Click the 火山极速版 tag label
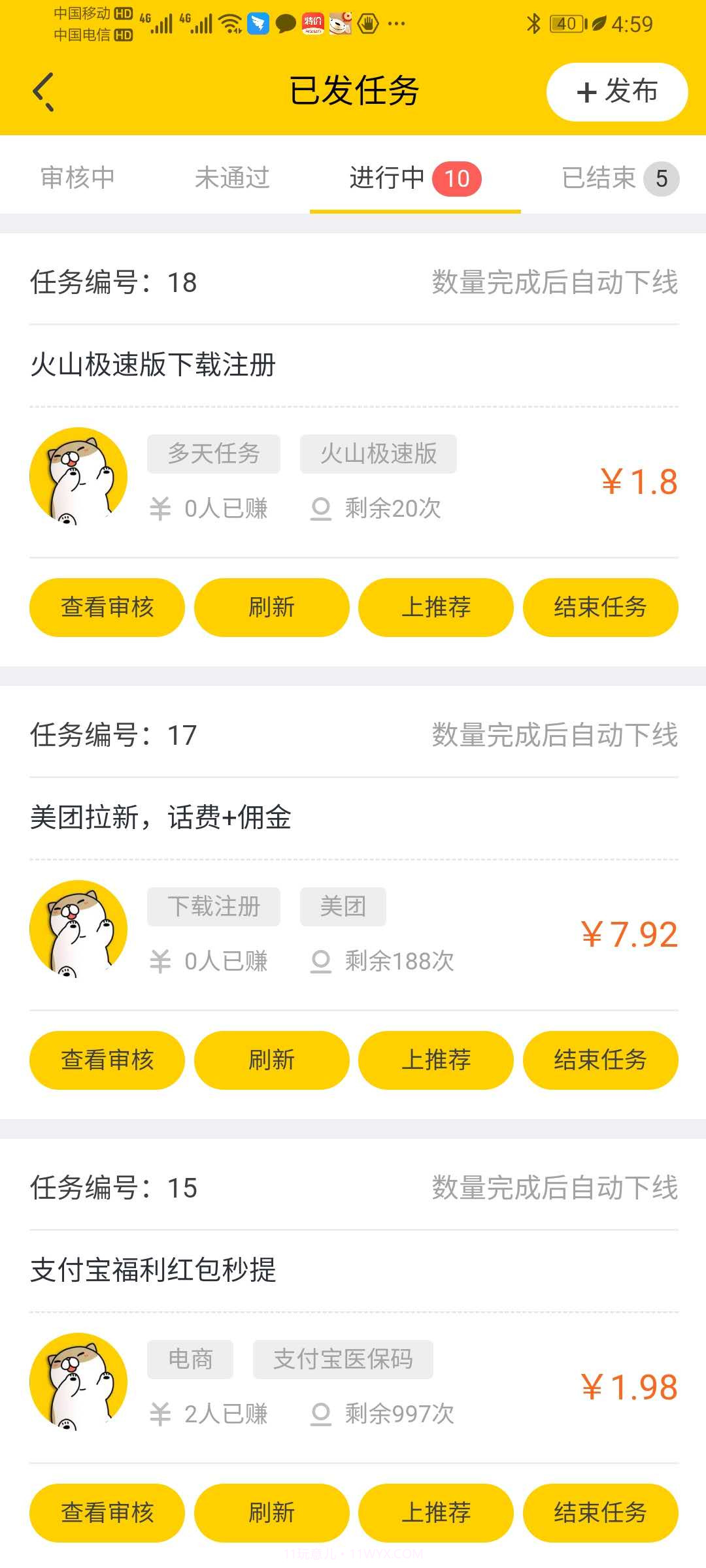Image resolution: width=706 pixels, height=1568 pixels. [378, 454]
